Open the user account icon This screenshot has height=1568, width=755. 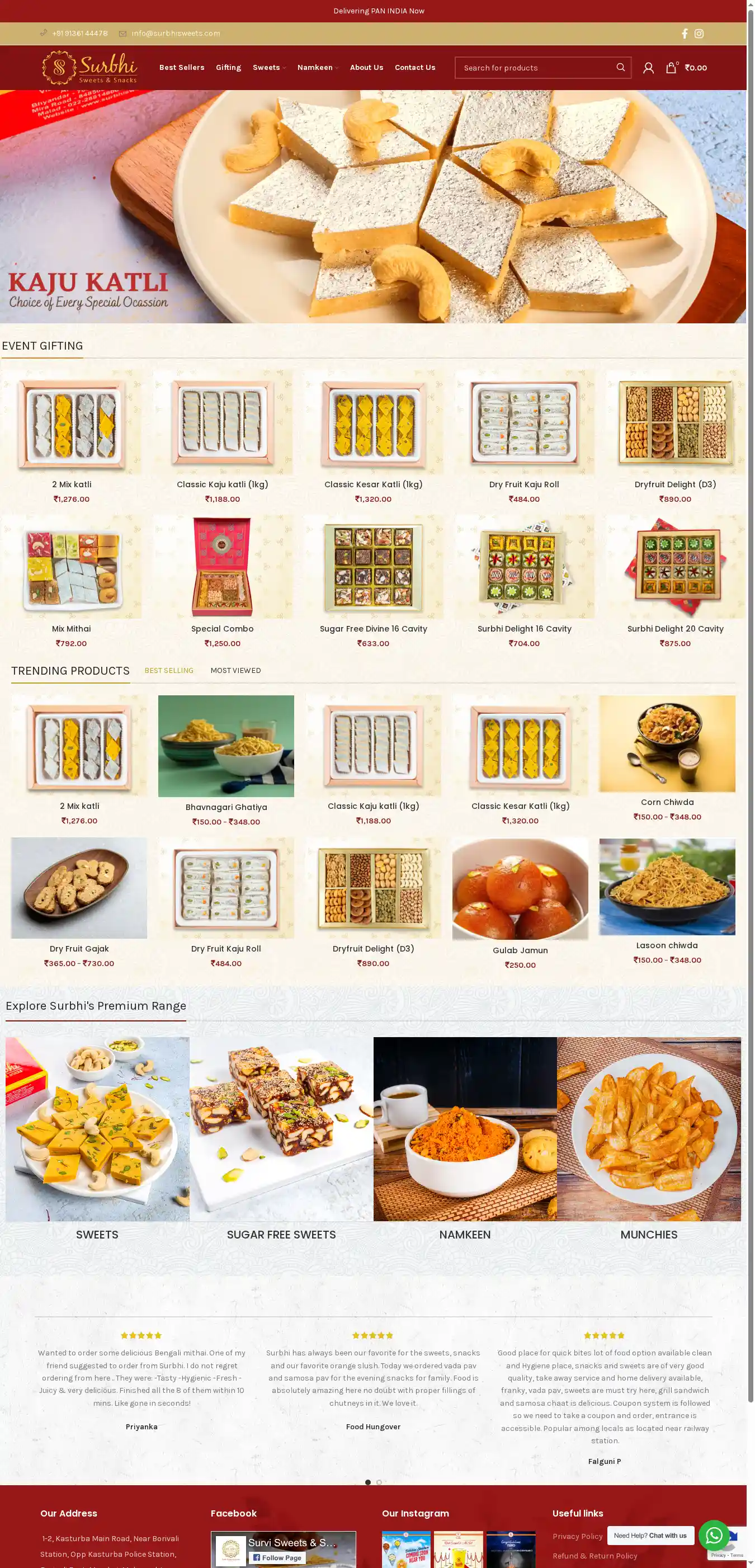648,68
